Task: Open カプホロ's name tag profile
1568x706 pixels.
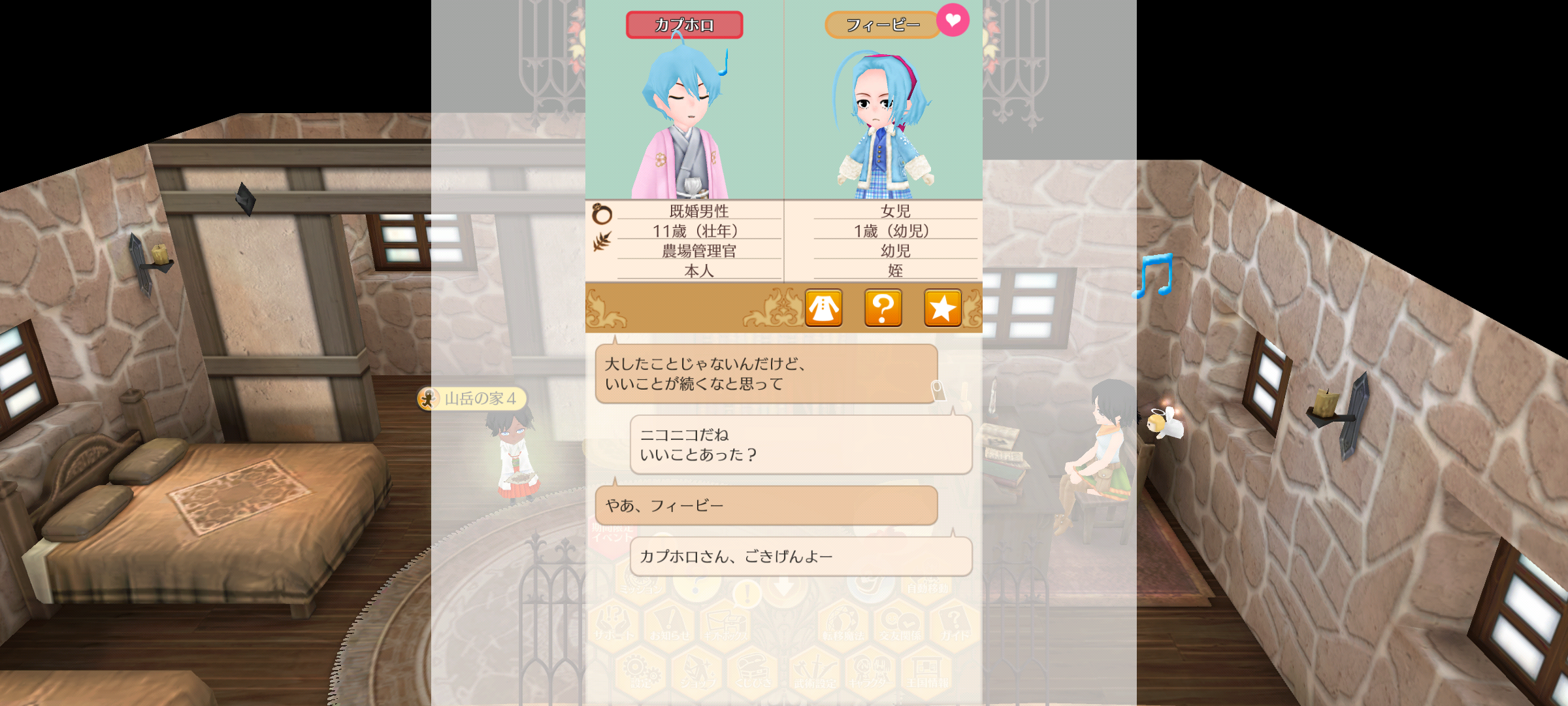Action: click(x=684, y=25)
